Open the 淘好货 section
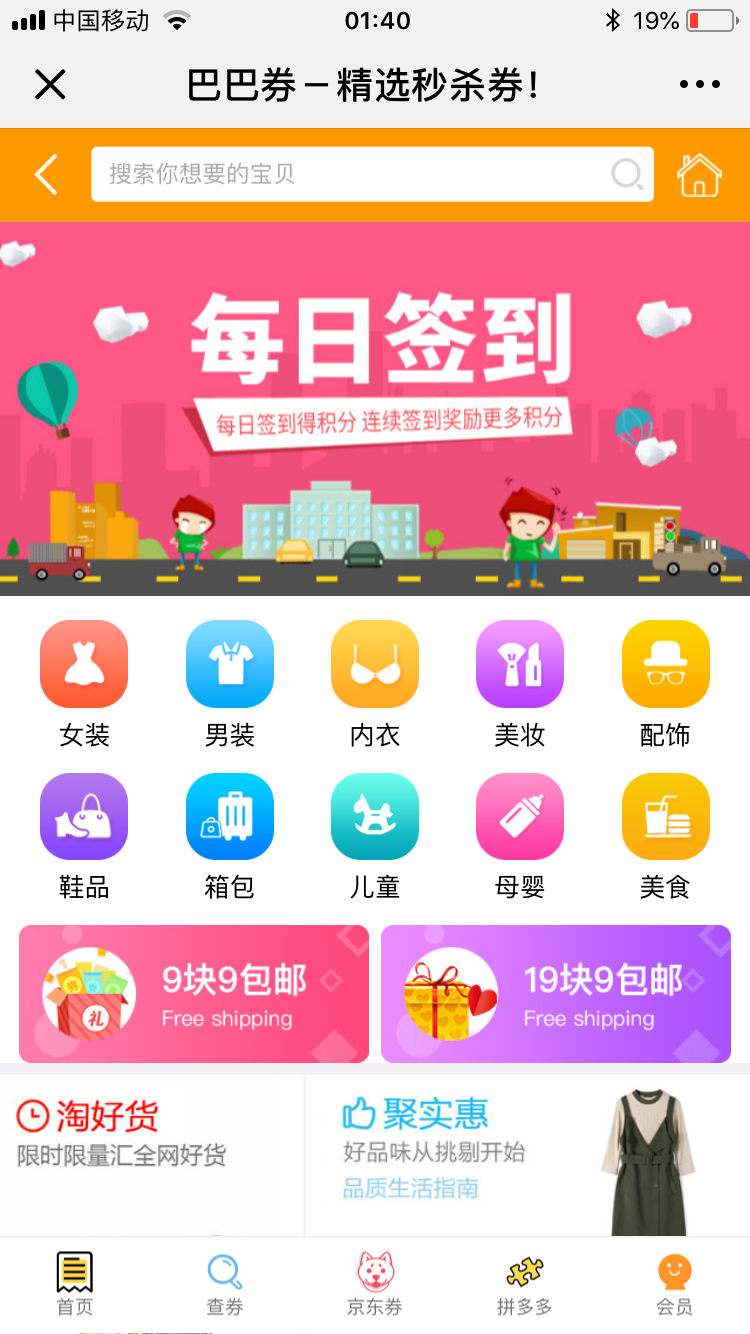Image resolution: width=750 pixels, height=1334 pixels. 150,1150
